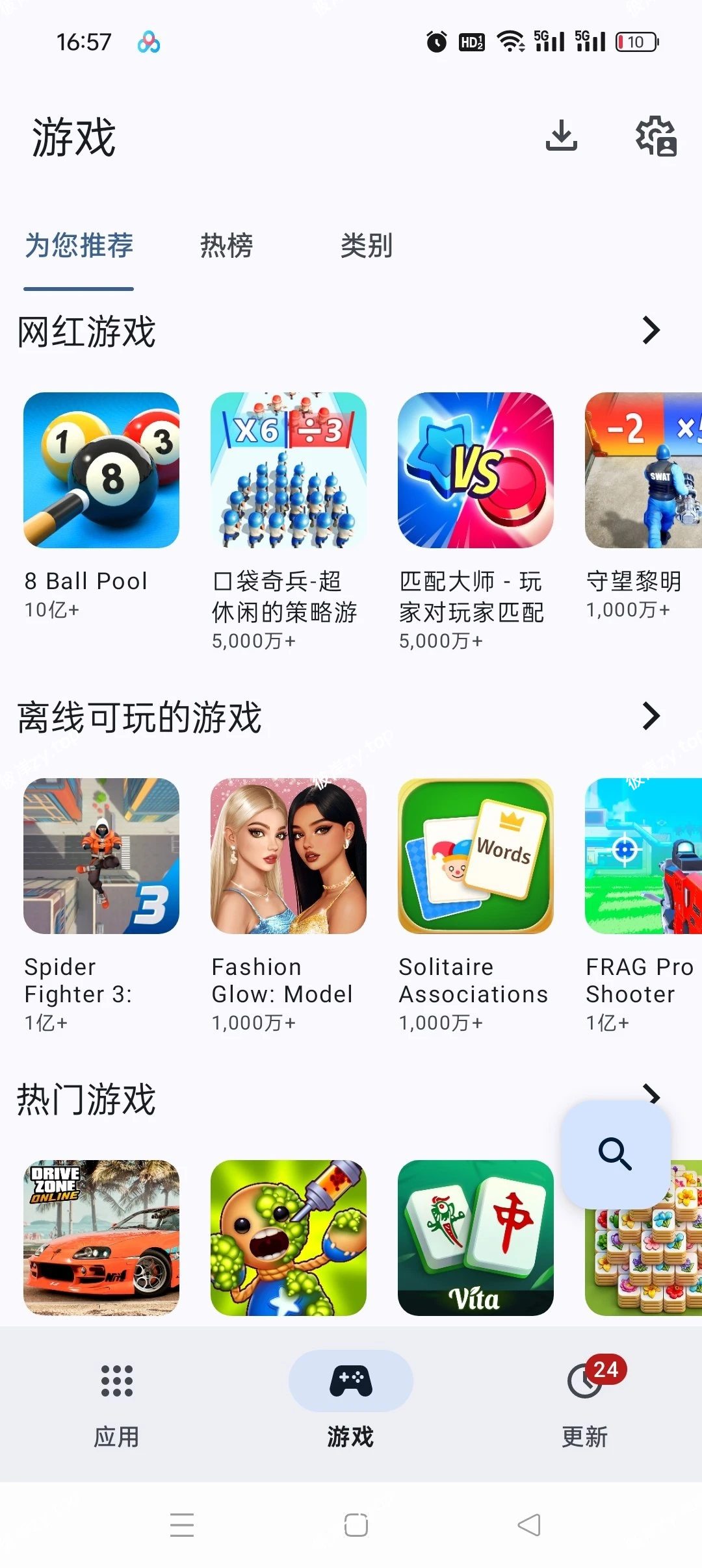
Task: Open the Vita Mahjong game
Action: point(476,1238)
